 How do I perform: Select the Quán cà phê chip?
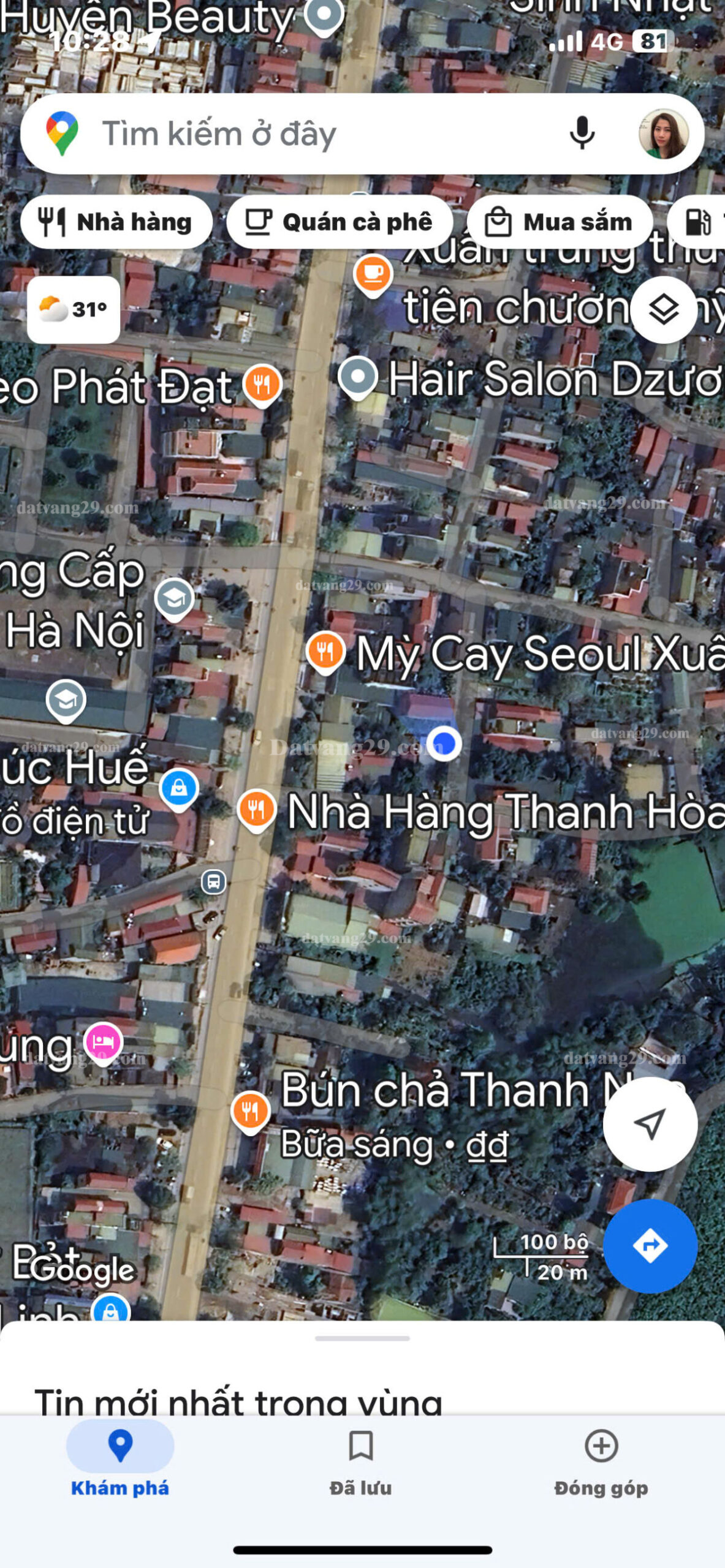[x=340, y=222]
